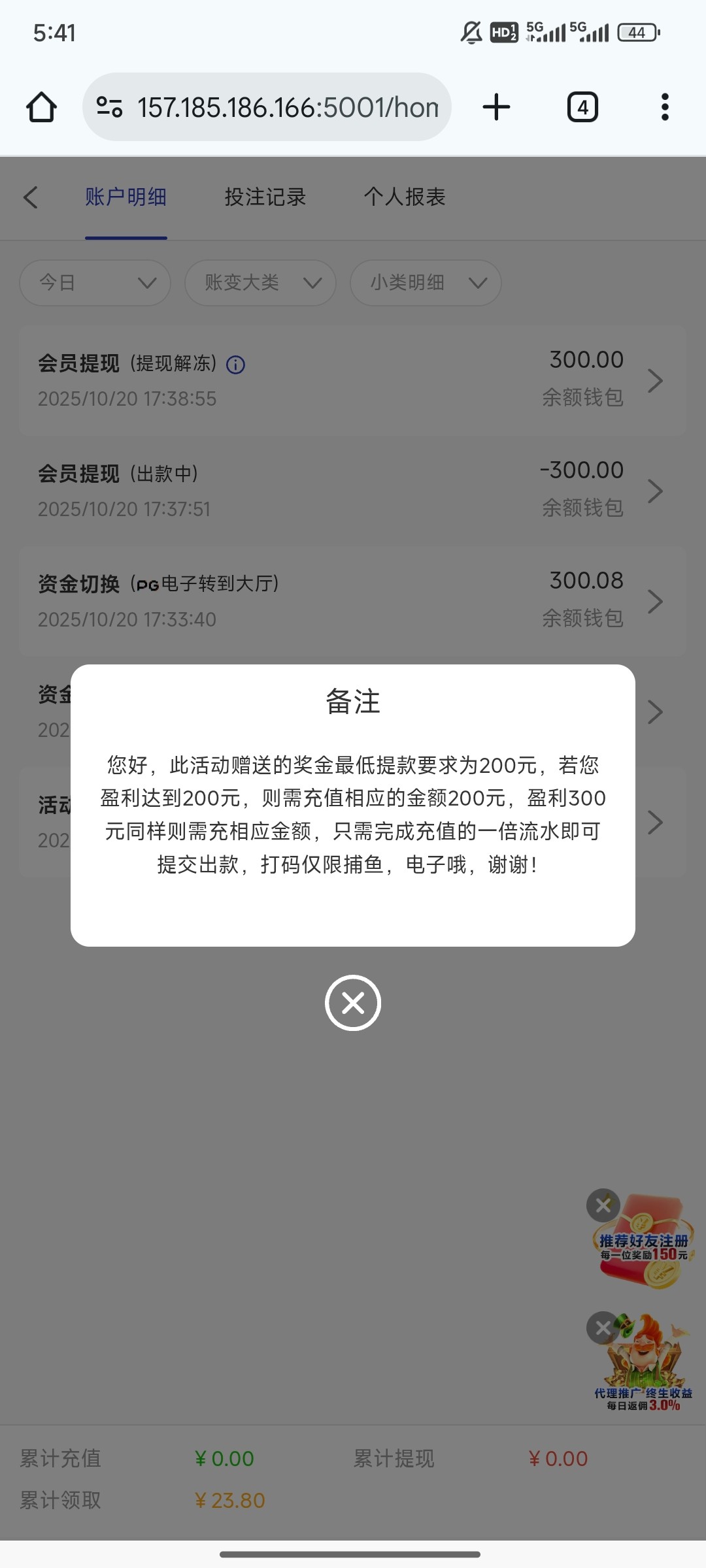The height and width of the screenshot is (1568, 706).
Task: Open the browser three-dot menu
Action: coord(664,106)
